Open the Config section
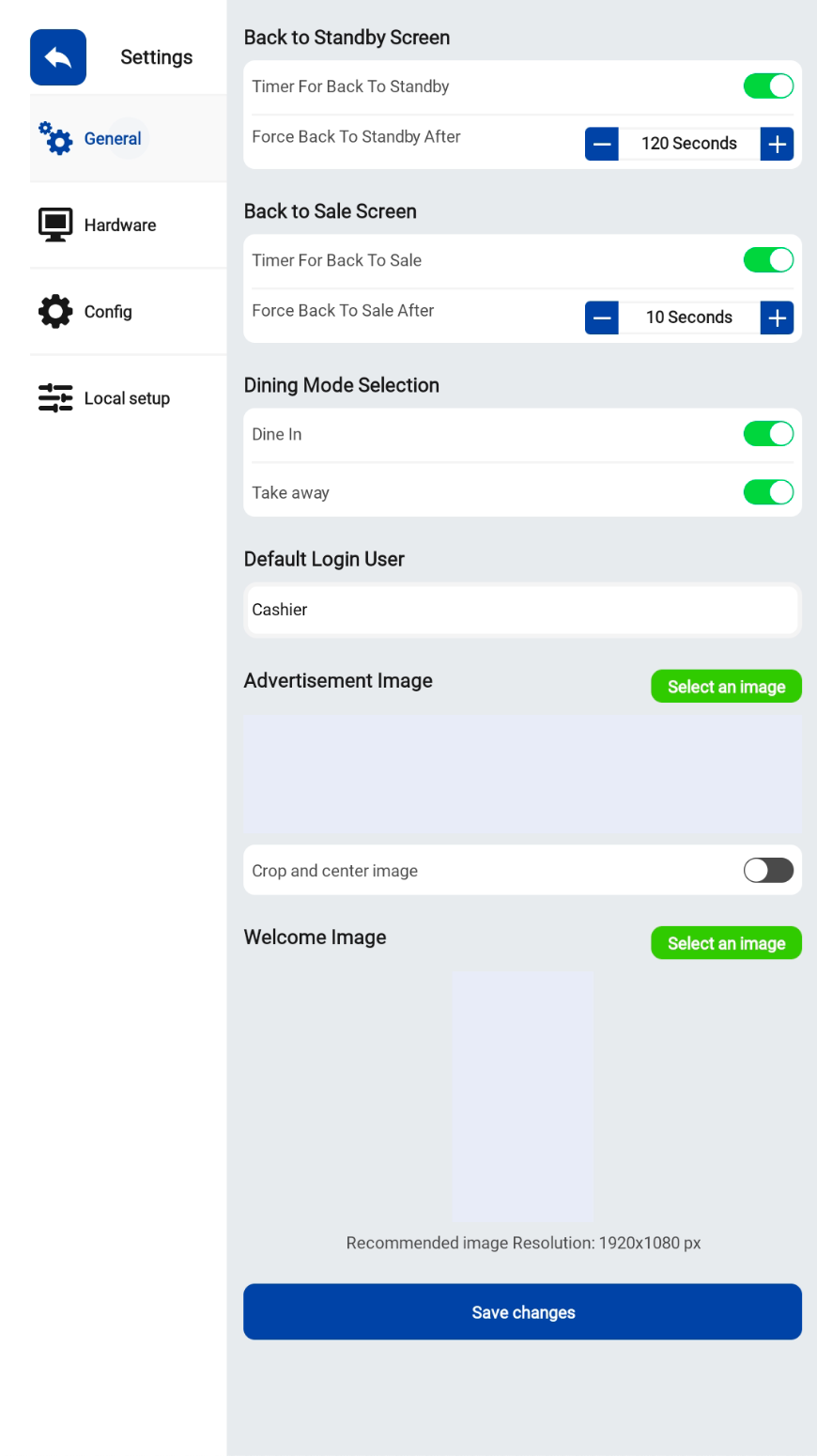Image resolution: width=817 pixels, height=1456 pixels. 107,312
